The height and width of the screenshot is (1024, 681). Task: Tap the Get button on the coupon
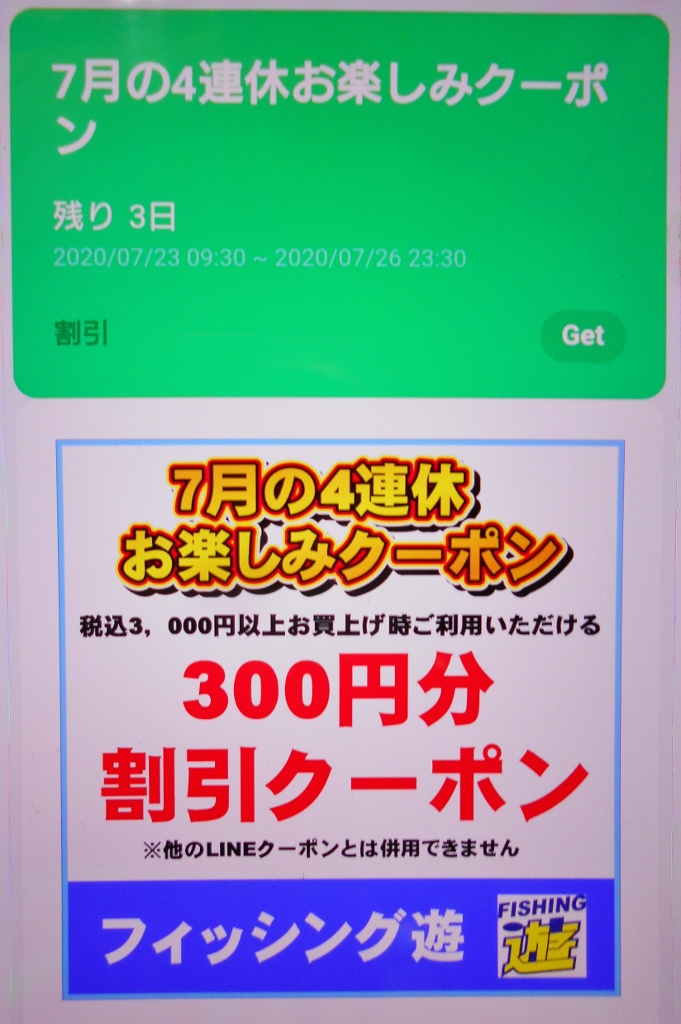582,336
